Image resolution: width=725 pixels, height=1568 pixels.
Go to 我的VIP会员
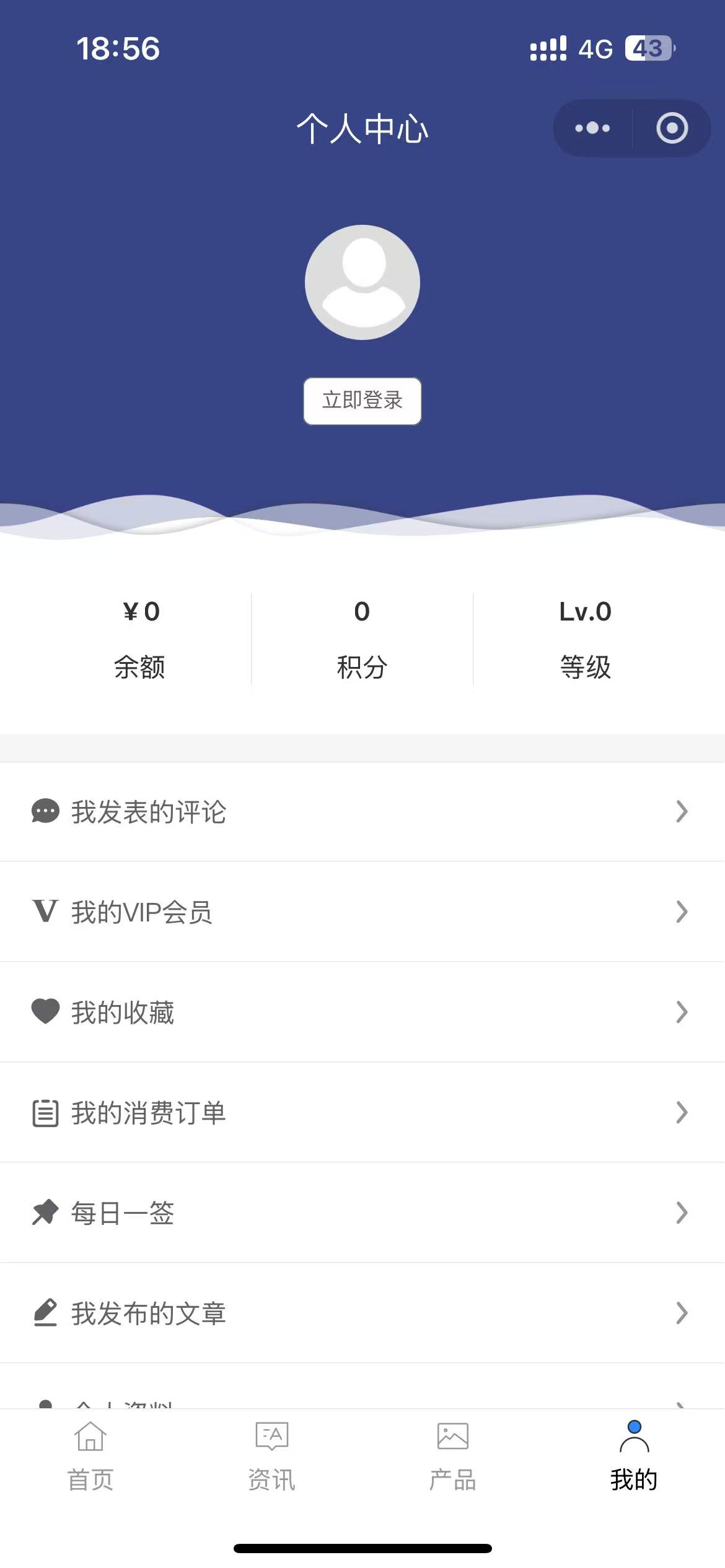[362, 912]
